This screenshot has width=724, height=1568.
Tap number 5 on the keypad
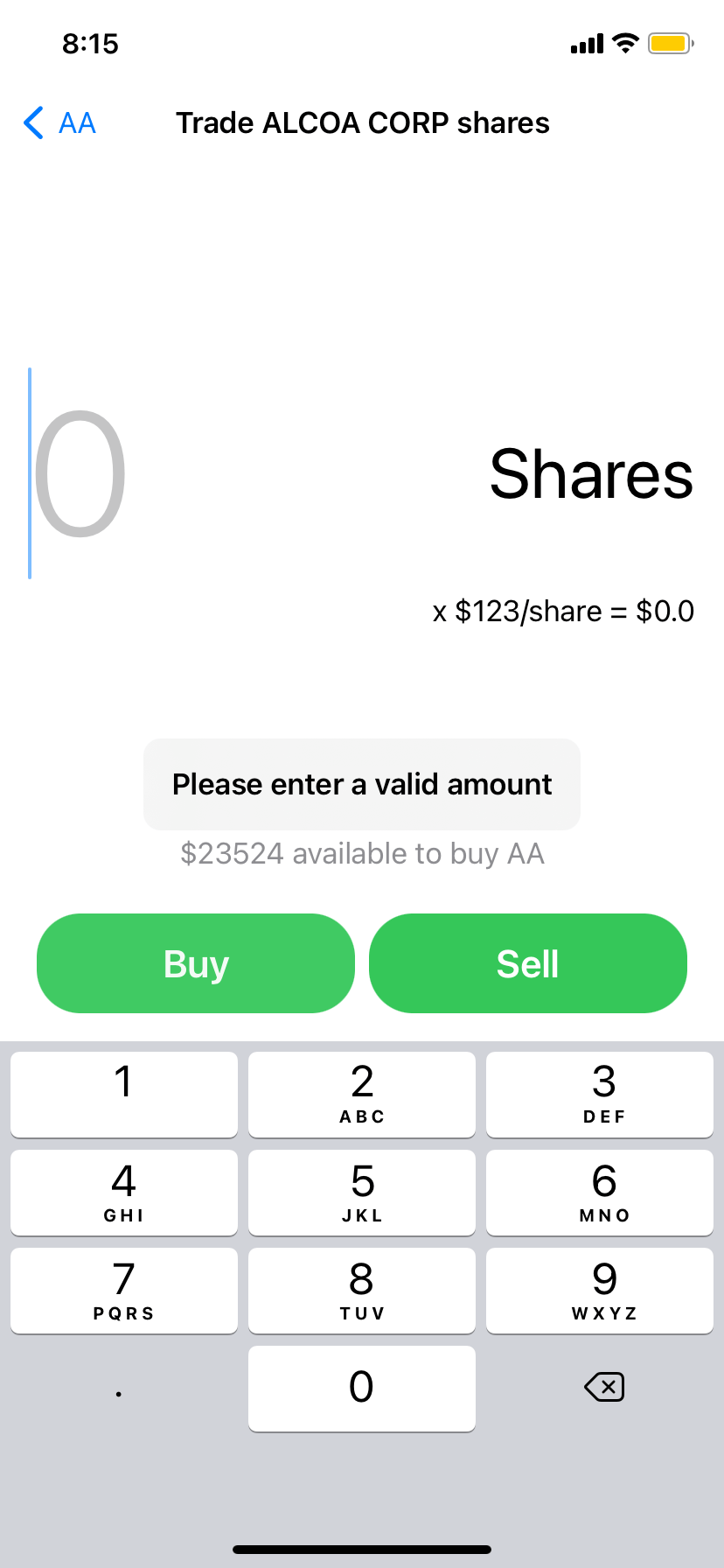362,1192
